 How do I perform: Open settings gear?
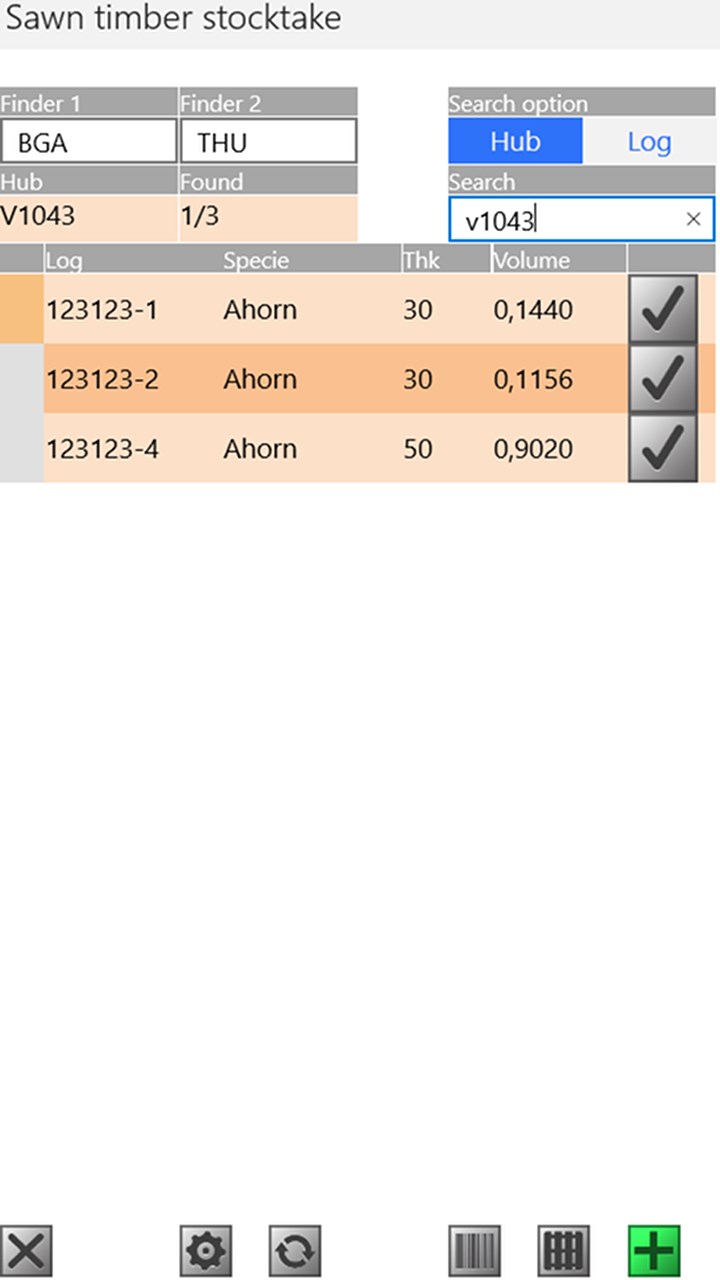click(x=206, y=1251)
